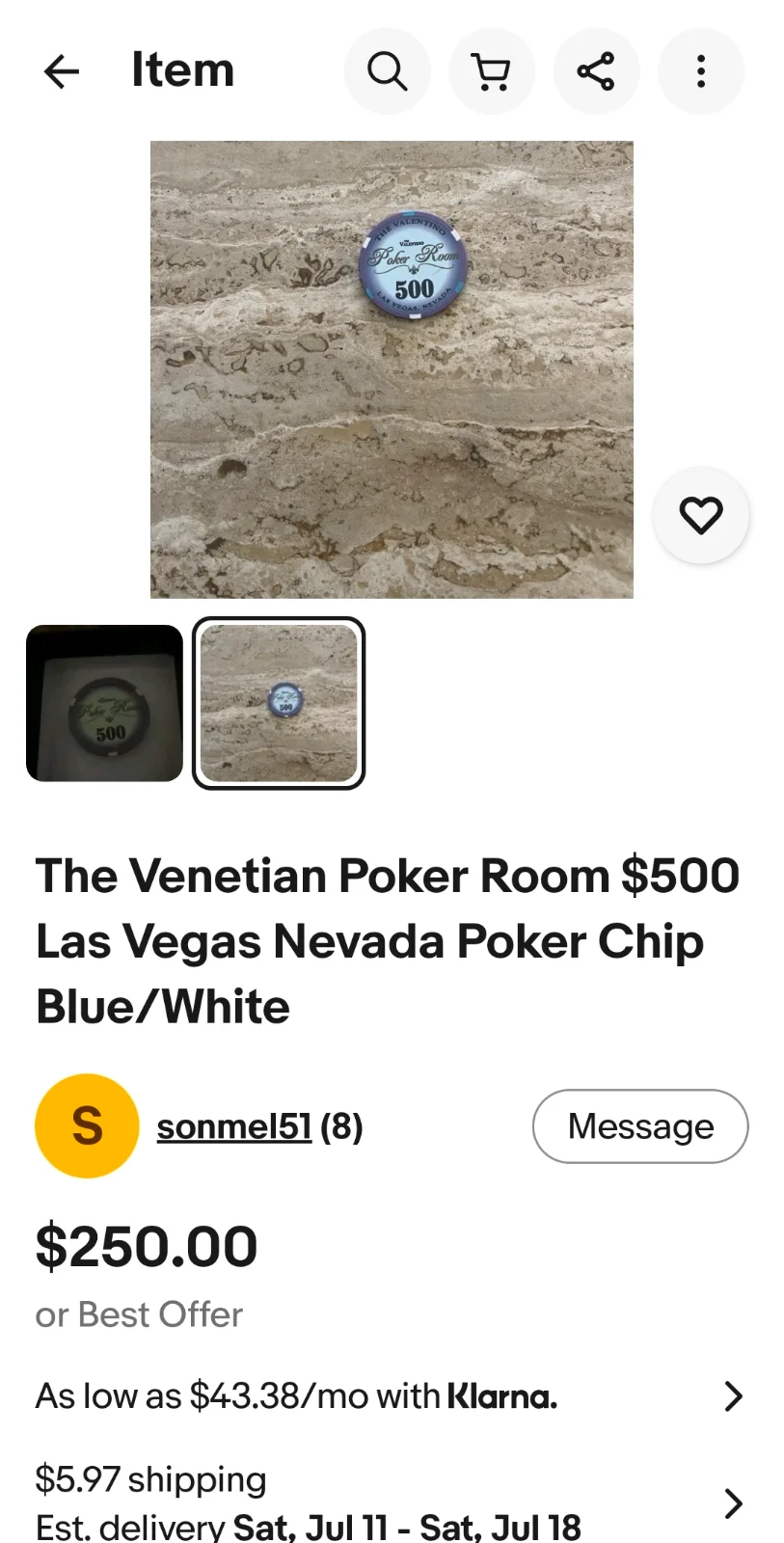Open seller sonmel51's profile
Viewport: 784px width, 1543px height.
pyautogui.click(x=234, y=1126)
